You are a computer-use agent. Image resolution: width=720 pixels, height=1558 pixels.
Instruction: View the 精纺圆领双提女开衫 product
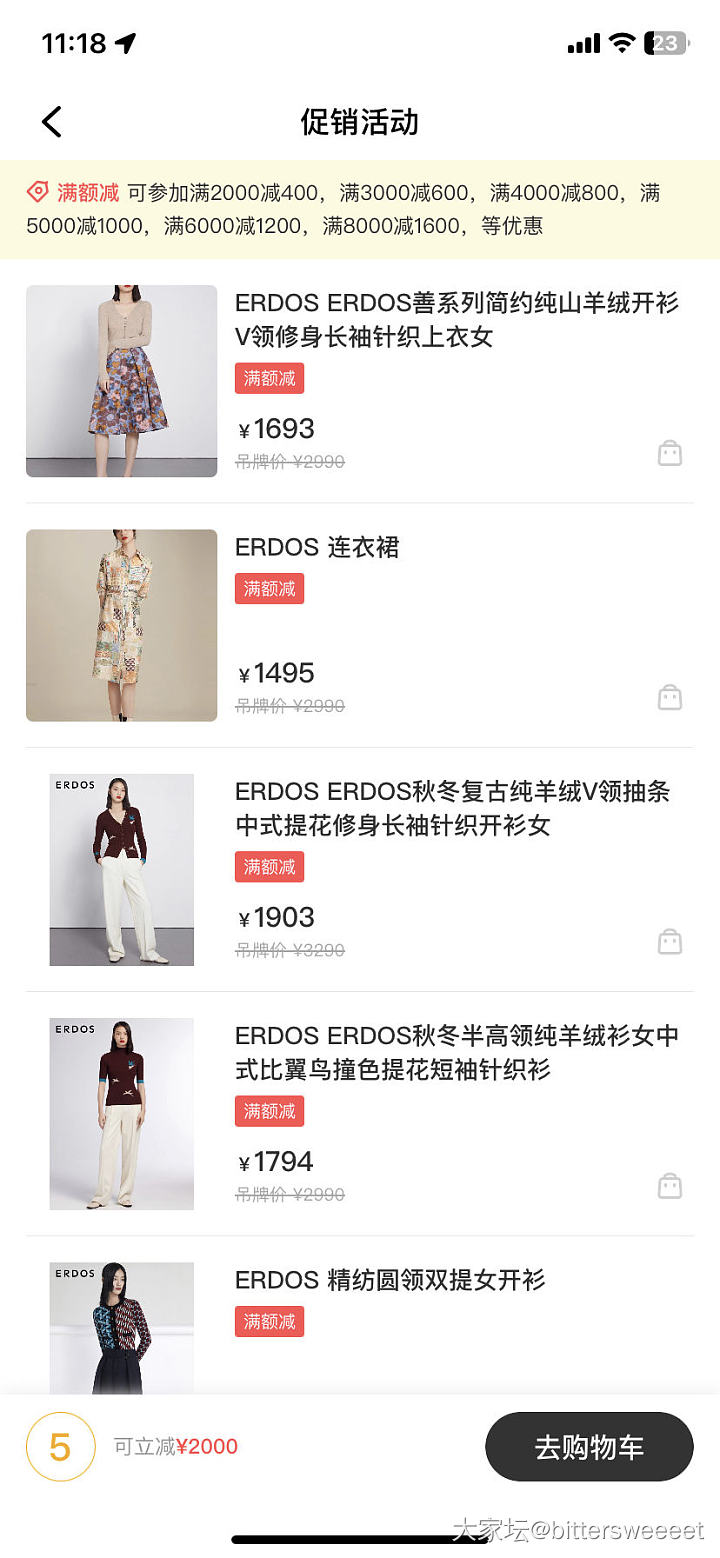[x=390, y=1280]
